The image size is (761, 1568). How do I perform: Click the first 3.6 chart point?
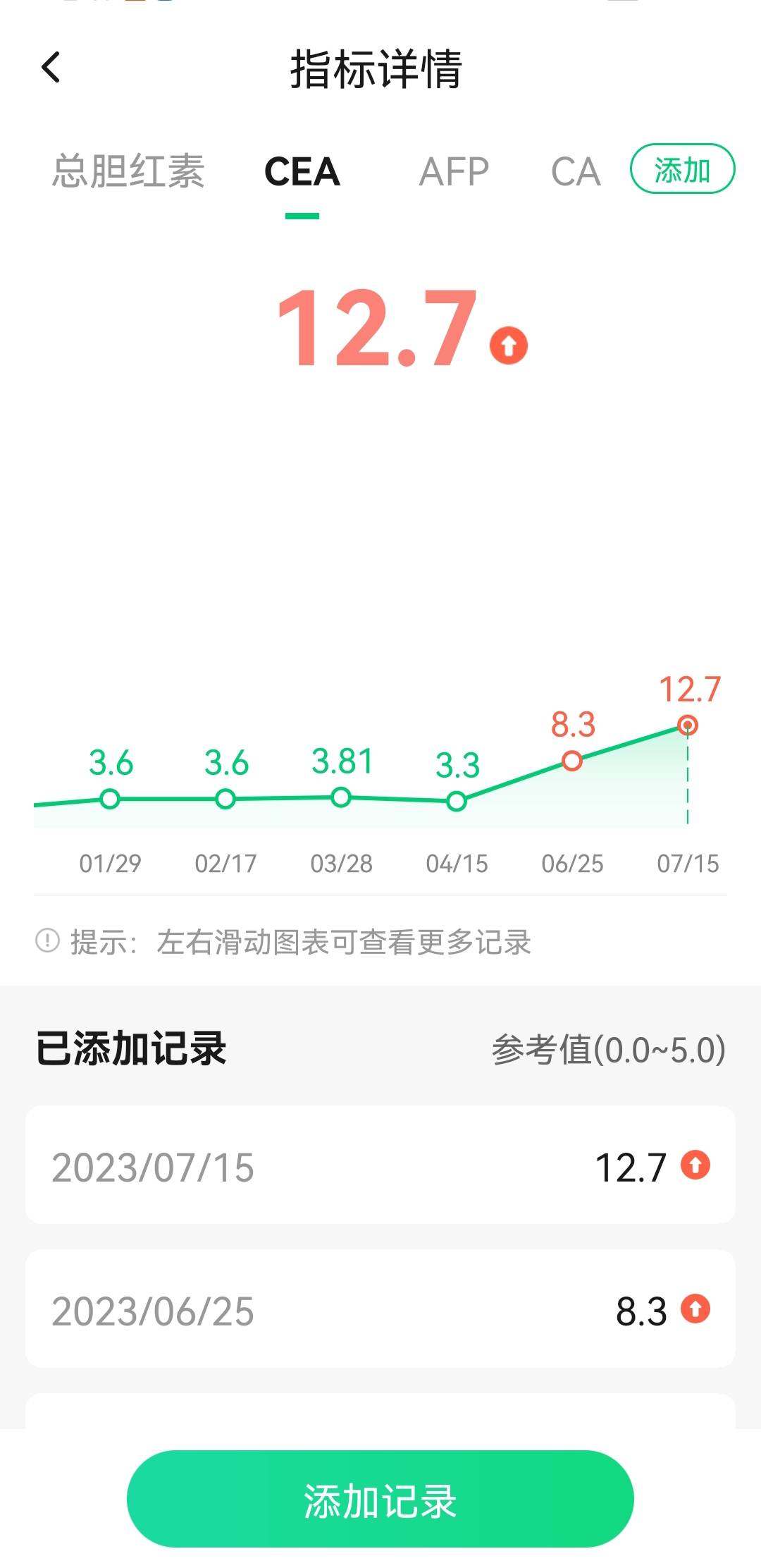(111, 797)
